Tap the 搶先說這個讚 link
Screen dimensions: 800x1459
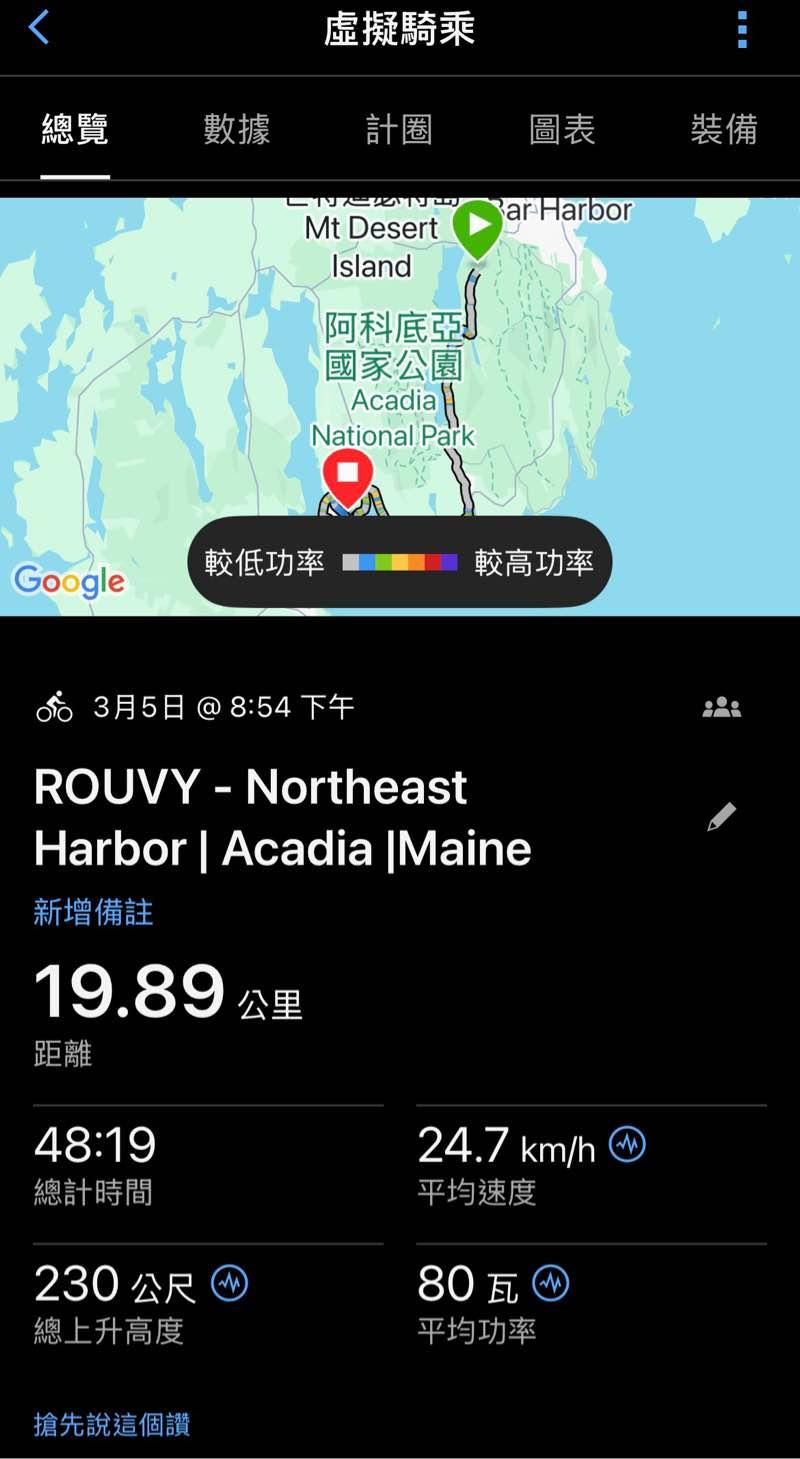[x=112, y=1424]
